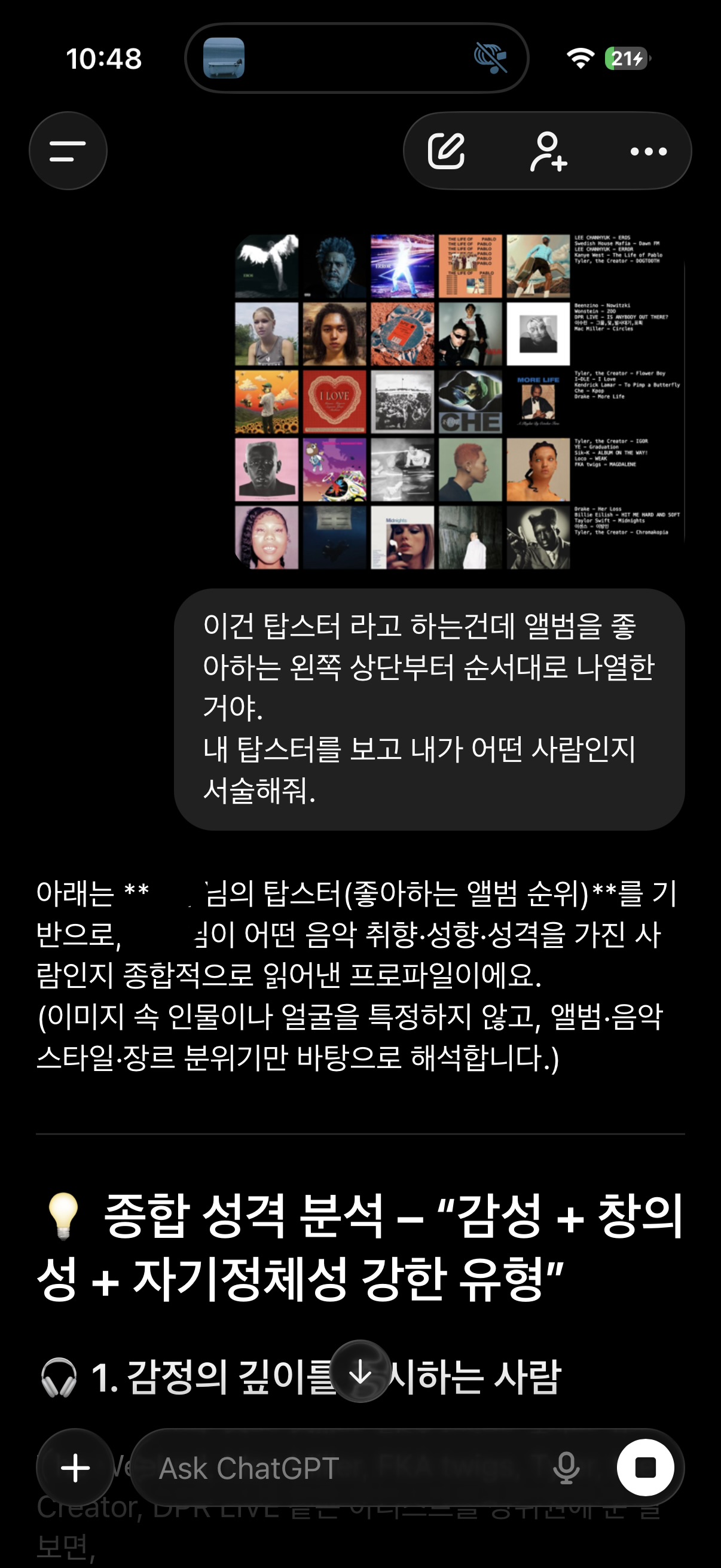Start voice dictation with the microphone
This screenshot has height=1568, width=721.
coord(566,1468)
